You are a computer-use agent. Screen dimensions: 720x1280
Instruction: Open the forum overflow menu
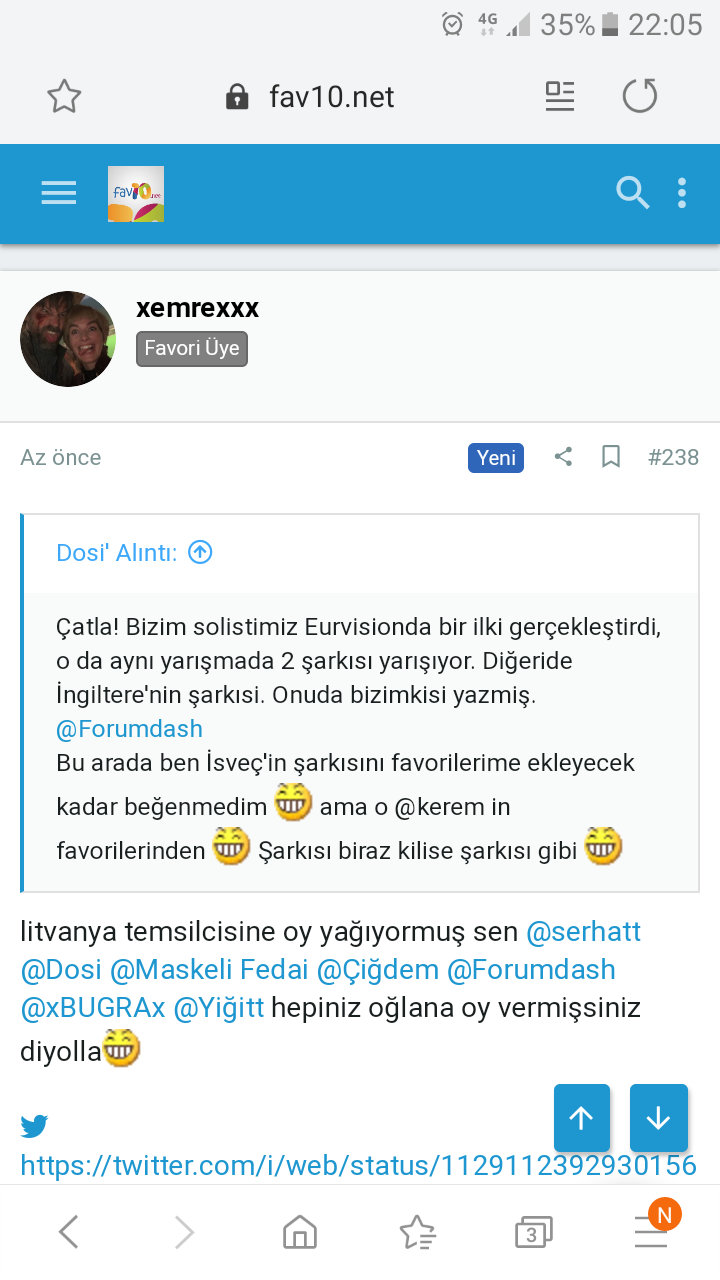point(682,193)
